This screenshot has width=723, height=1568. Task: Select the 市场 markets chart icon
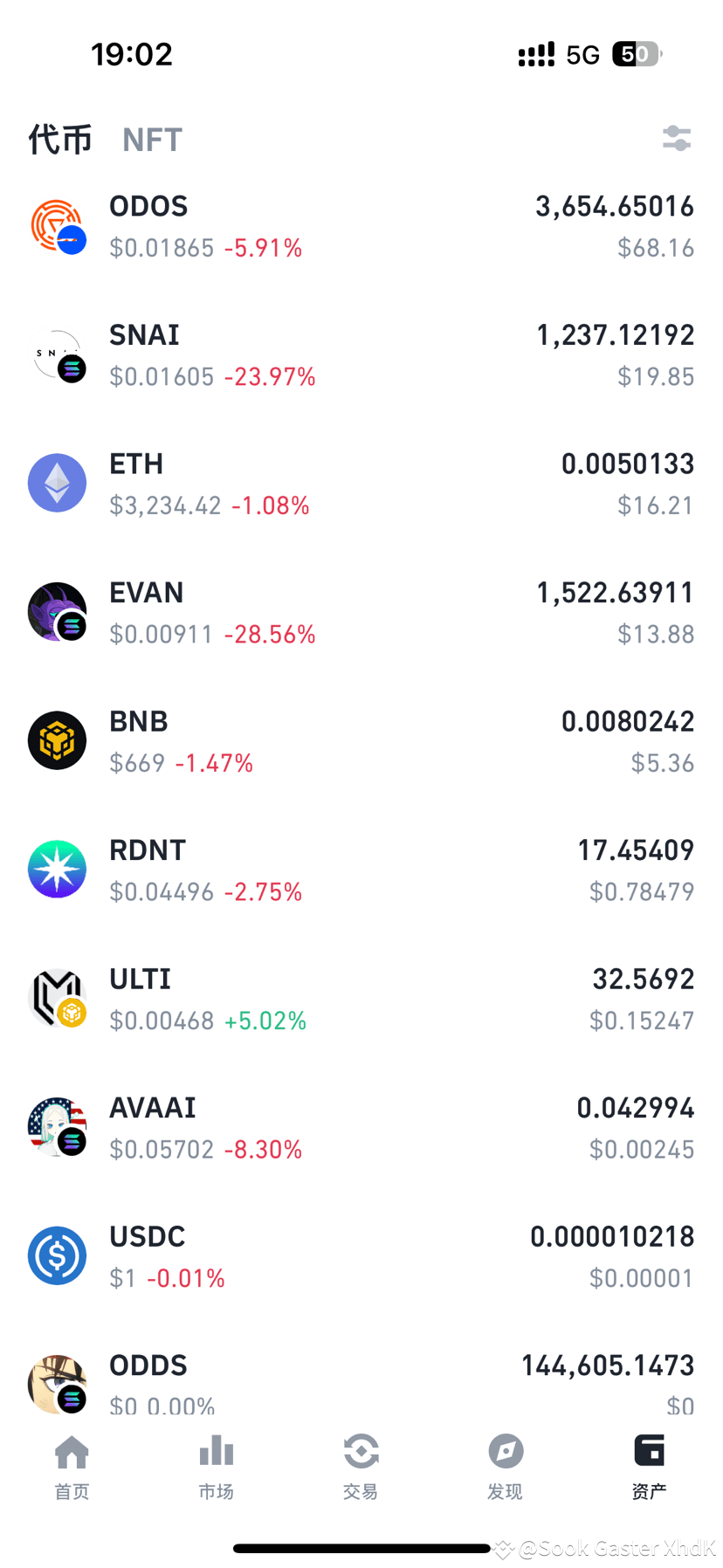click(217, 1452)
